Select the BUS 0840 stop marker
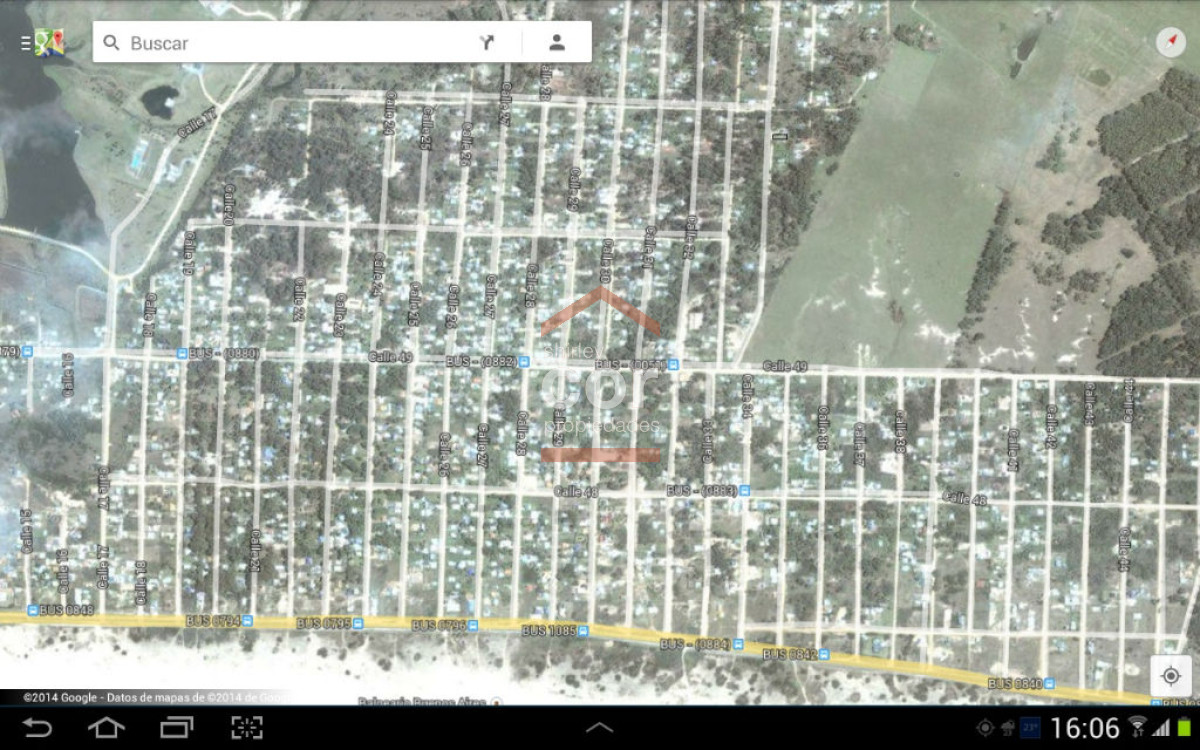This screenshot has height=750, width=1200. [1052, 684]
